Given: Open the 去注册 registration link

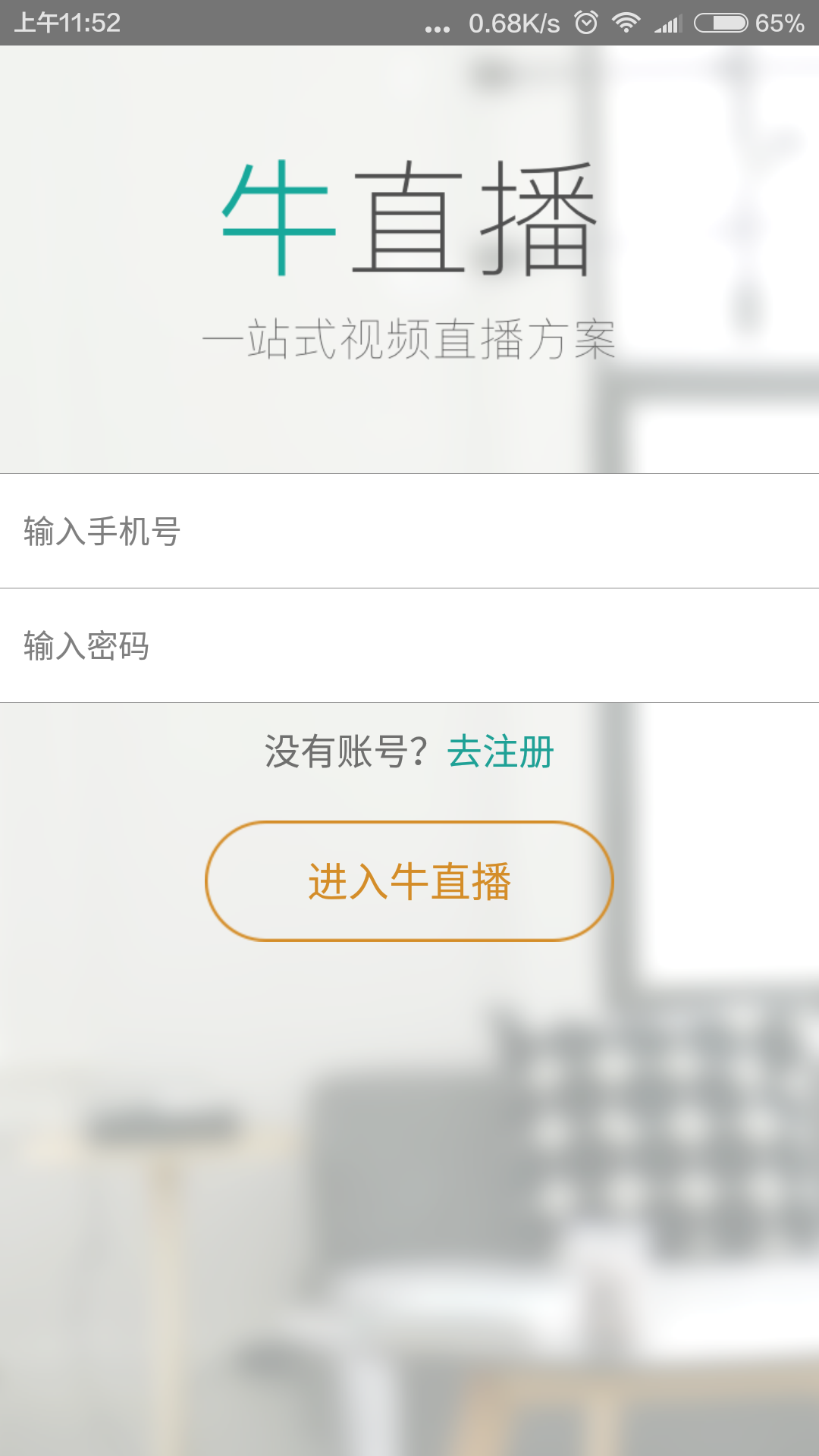Looking at the screenshot, I should click(500, 751).
